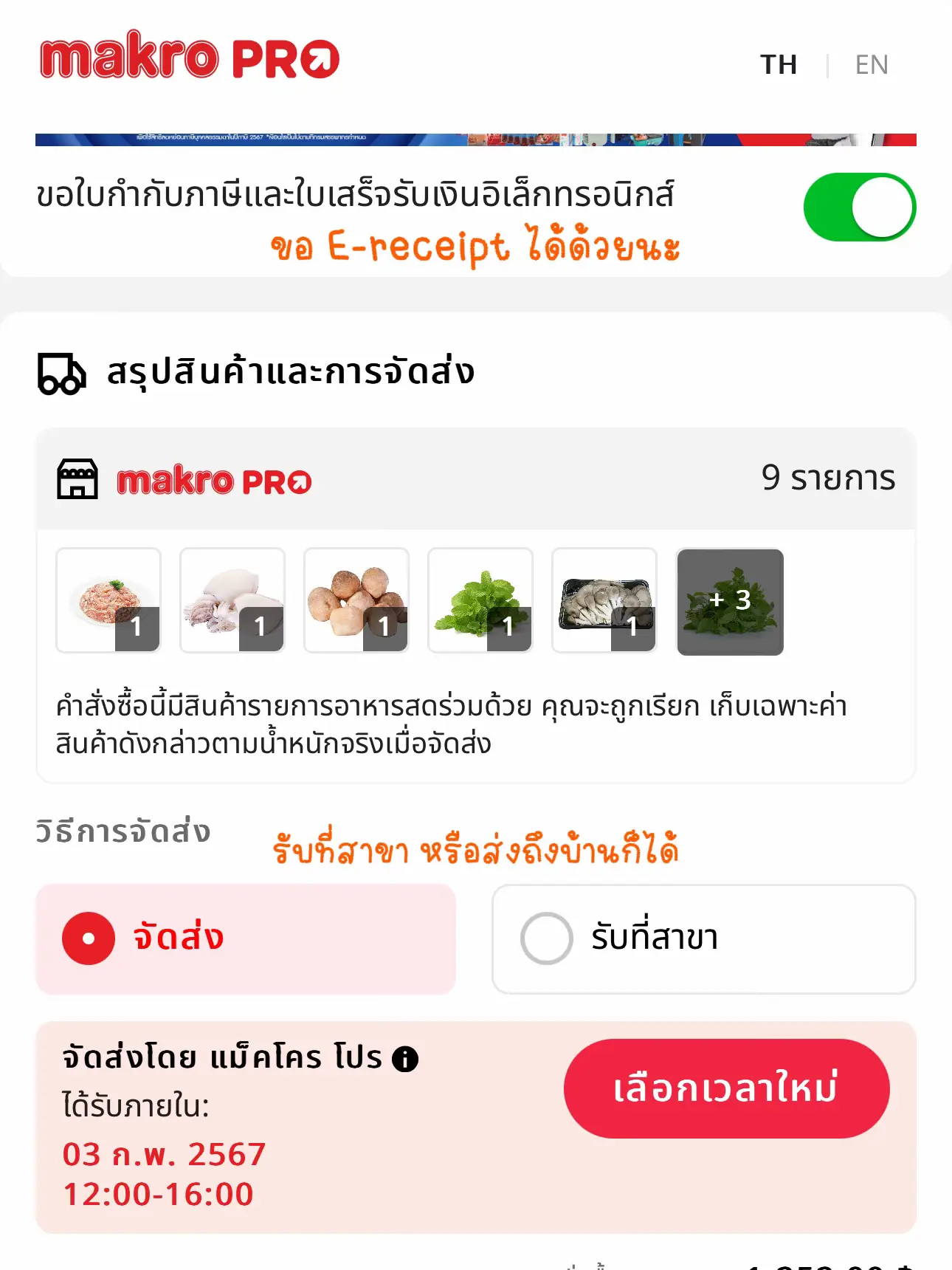
Task: Click the arrow icon inside the makro PRO logo
Action: (319, 61)
